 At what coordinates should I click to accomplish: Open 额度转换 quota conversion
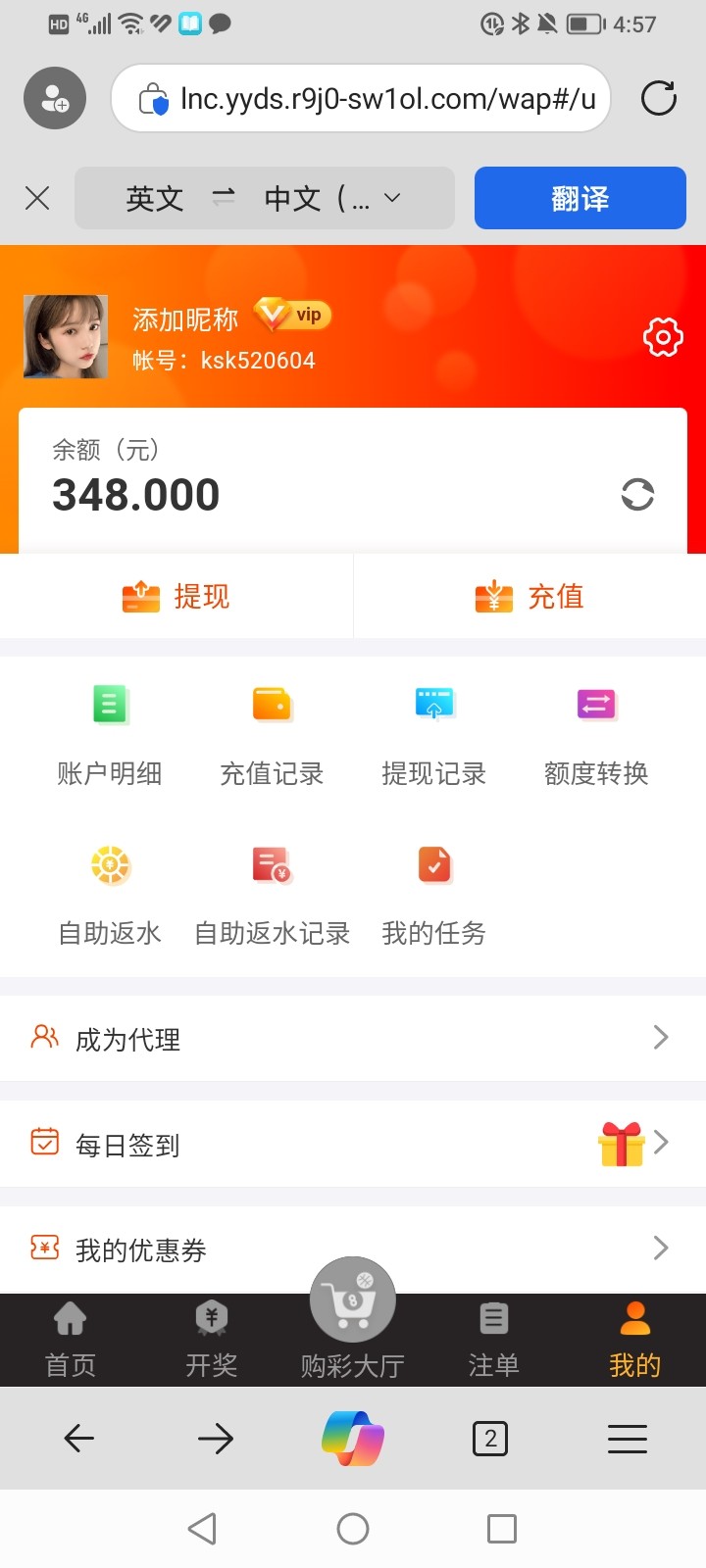(596, 735)
